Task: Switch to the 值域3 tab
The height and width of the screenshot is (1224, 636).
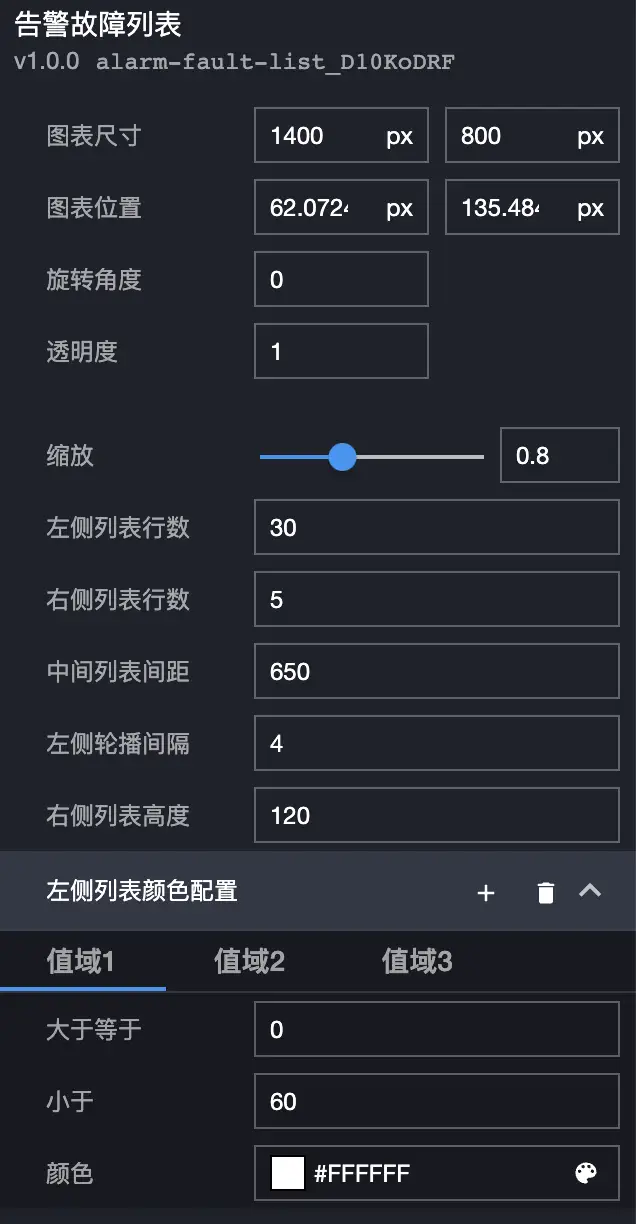Action: tap(417, 962)
